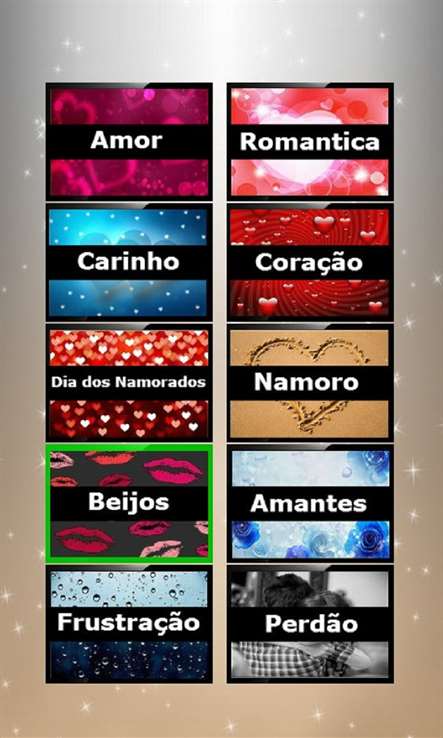Tap the Coração category tile
This screenshot has height=738, width=443.
click(x=310, y=262)
